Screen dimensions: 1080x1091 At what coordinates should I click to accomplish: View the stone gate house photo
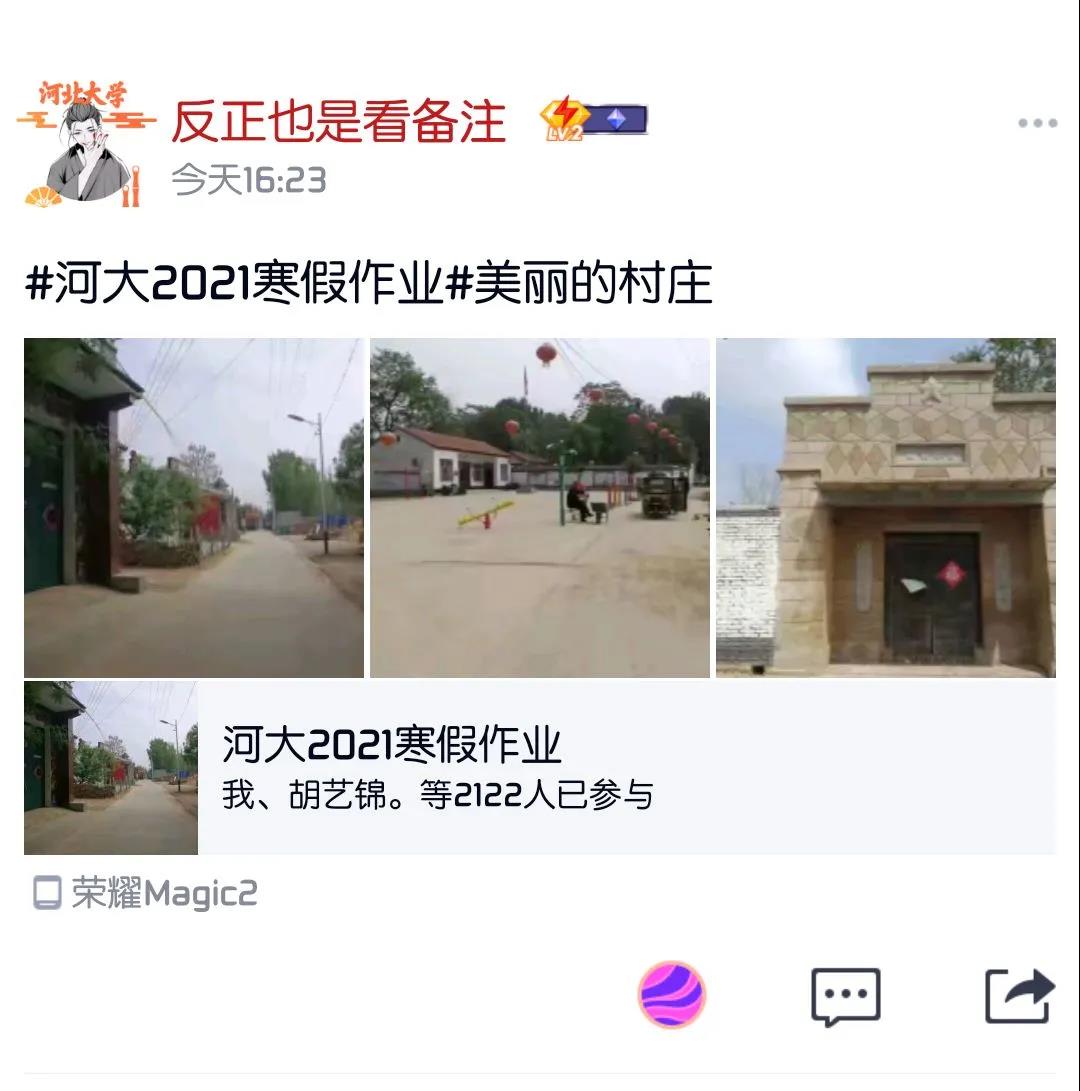click(x=886, y=508)
